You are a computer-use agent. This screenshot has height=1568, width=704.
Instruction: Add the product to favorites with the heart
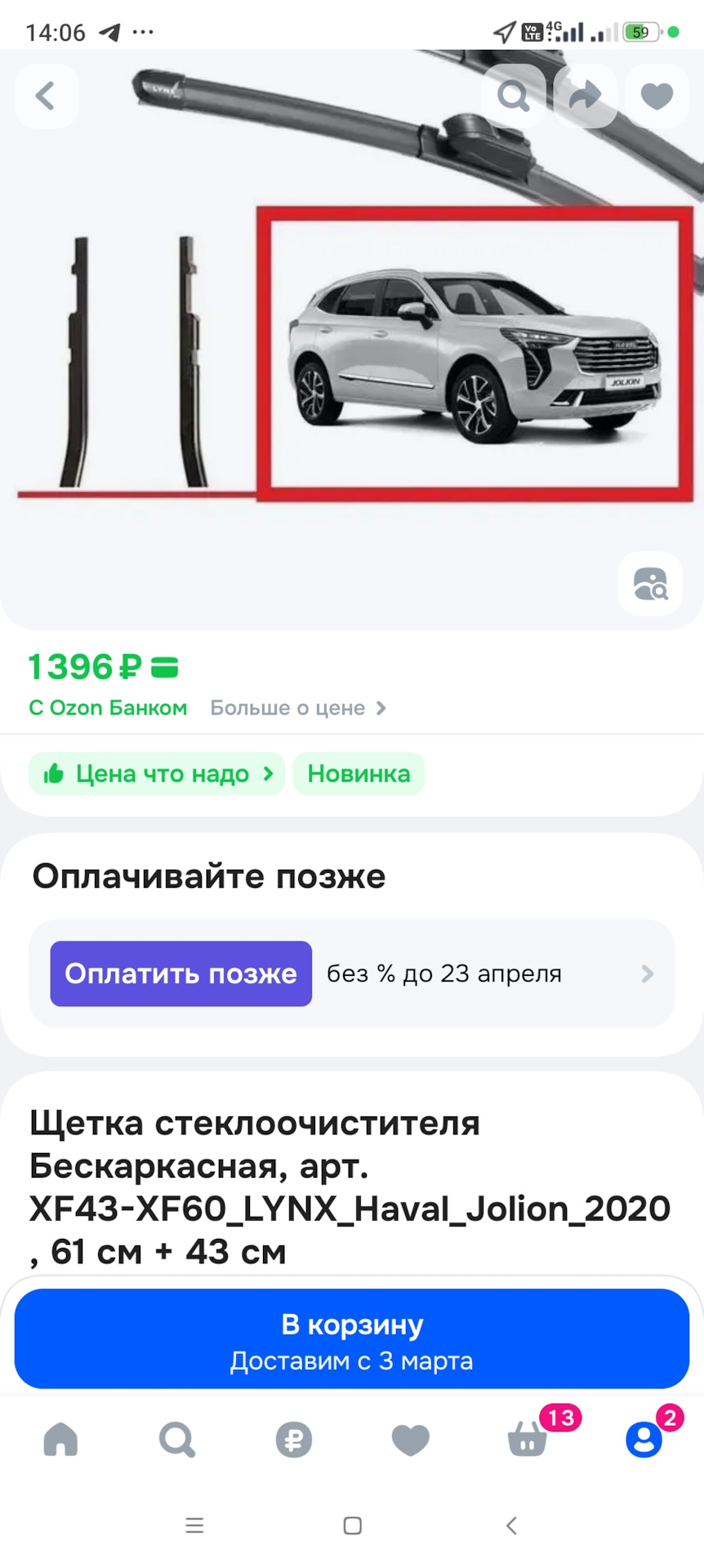[x=657, y=96]
